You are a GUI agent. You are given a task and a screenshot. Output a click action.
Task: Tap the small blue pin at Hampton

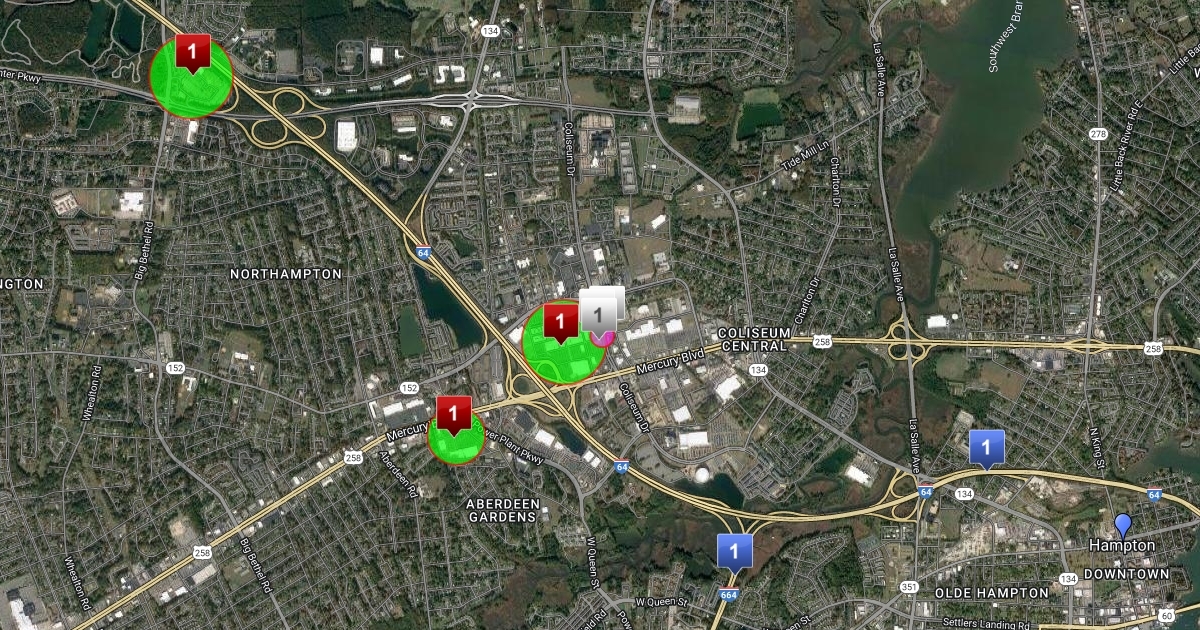click(x=1123, y=524)
